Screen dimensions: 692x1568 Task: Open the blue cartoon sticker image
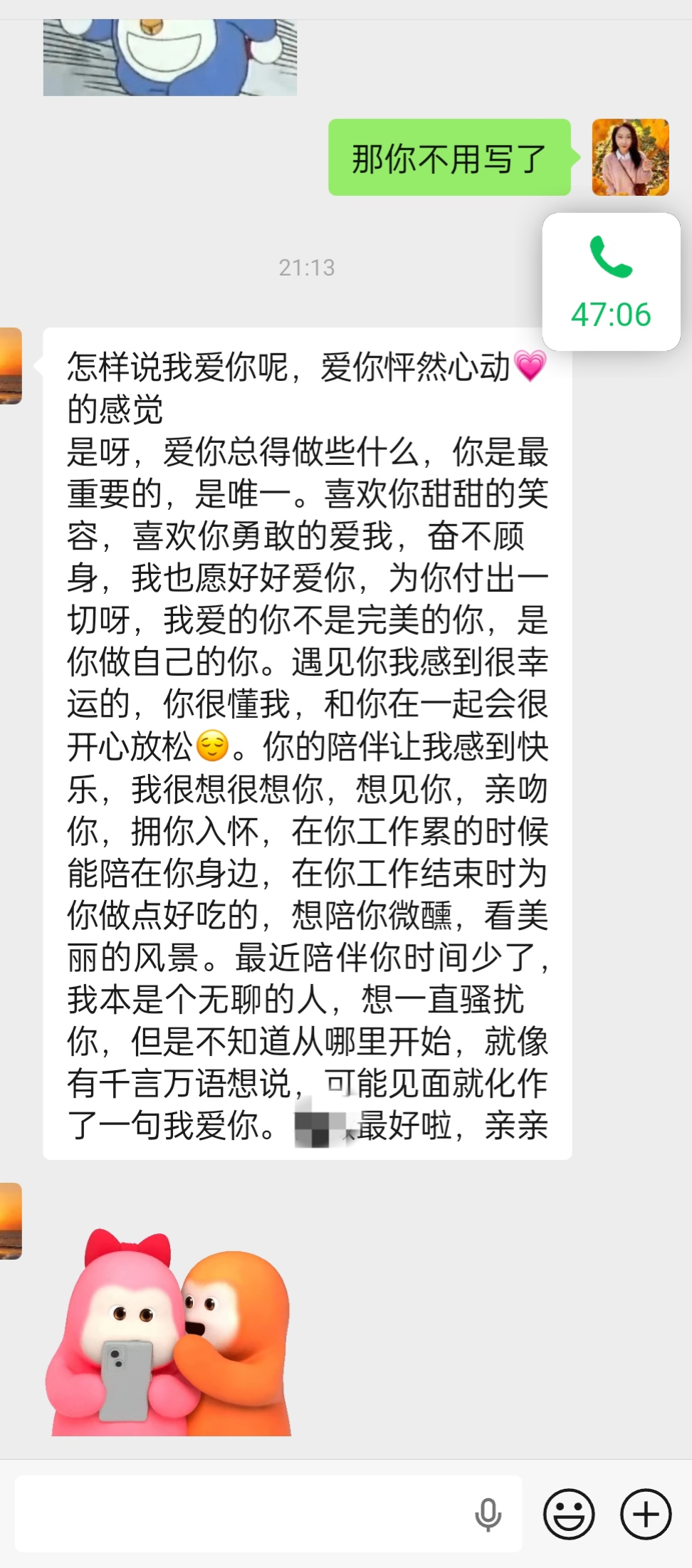click(169, 57)
